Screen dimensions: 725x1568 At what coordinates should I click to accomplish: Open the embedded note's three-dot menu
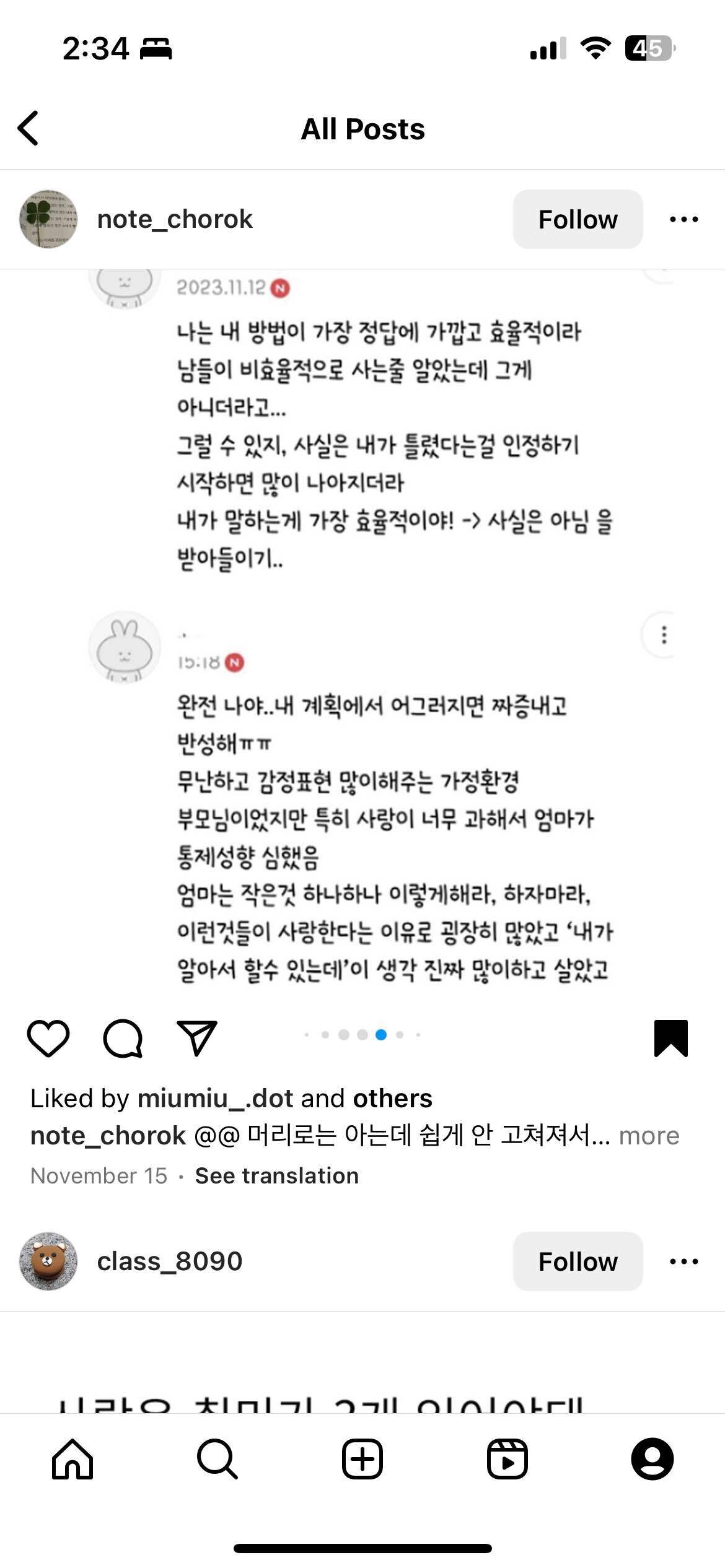click(x=665, y=635)
